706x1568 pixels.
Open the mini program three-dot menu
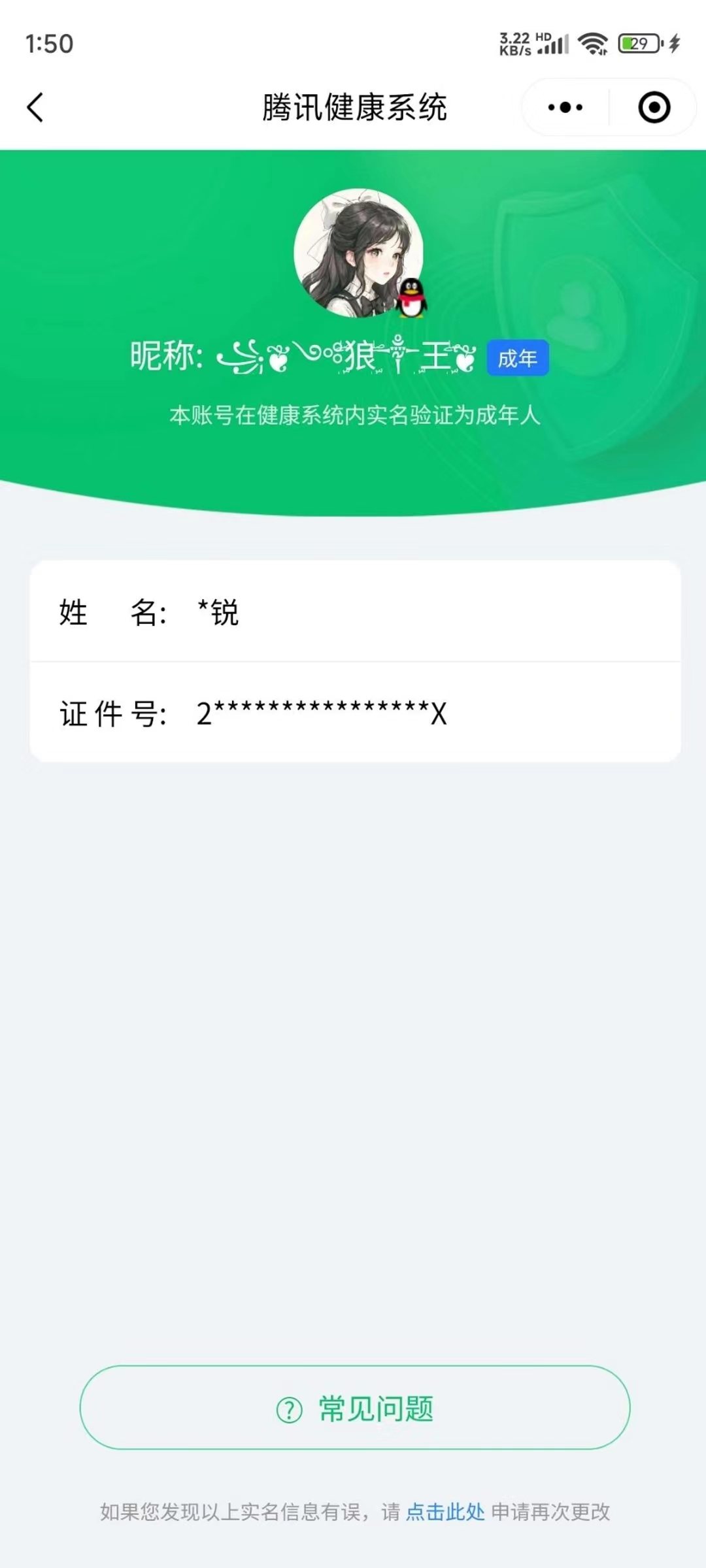tap(565, 107)
